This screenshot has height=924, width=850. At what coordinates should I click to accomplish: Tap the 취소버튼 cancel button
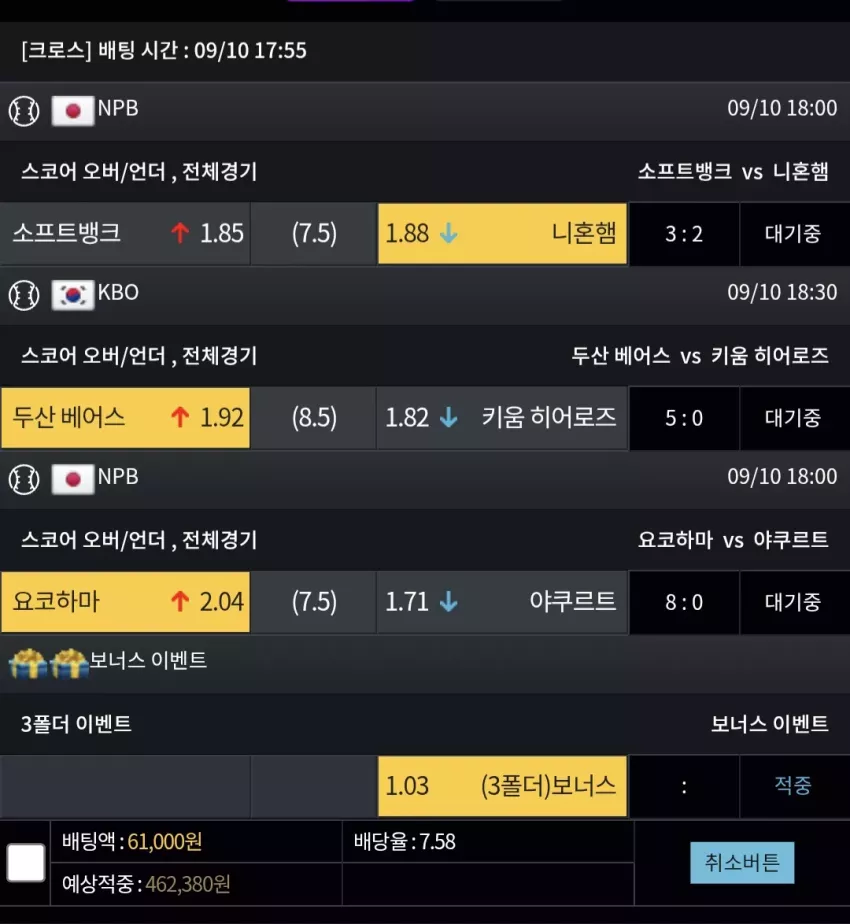click(x=742, y=863)
